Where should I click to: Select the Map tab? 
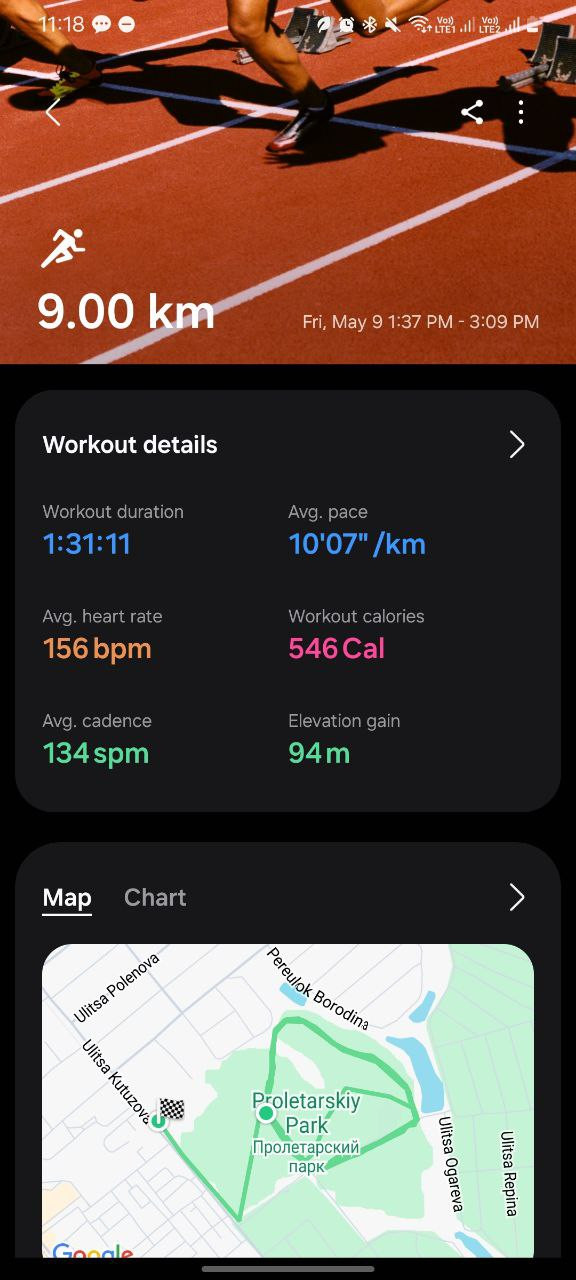click(67, 898)
